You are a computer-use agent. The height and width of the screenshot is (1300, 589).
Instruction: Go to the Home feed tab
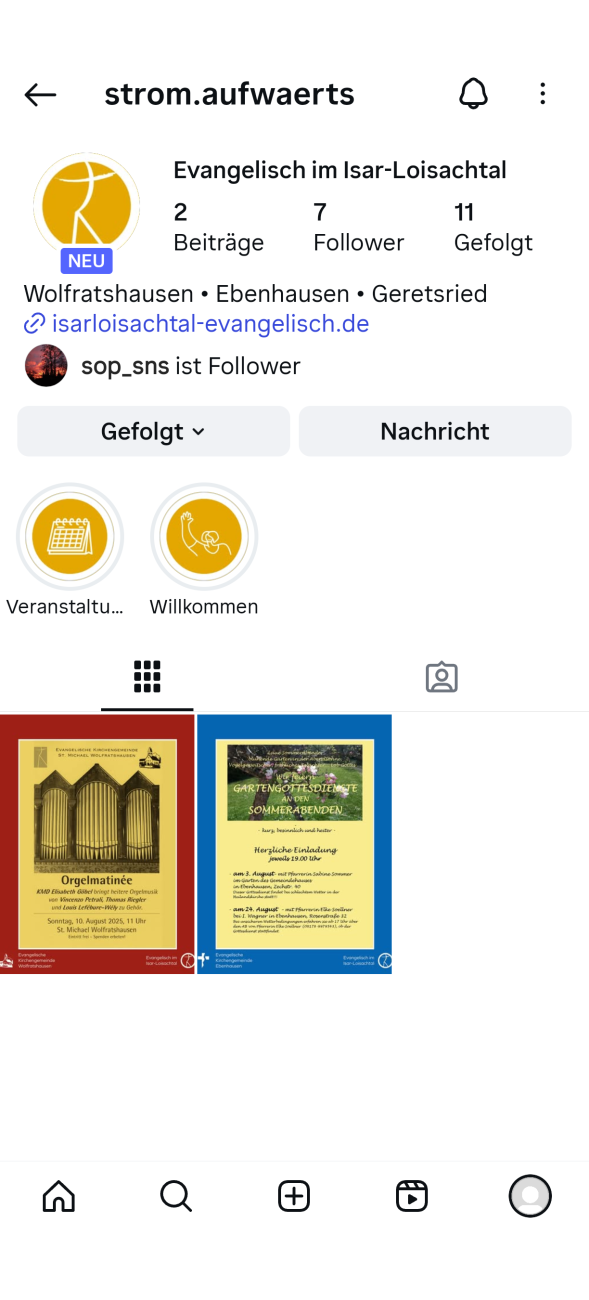[59, 1195]
